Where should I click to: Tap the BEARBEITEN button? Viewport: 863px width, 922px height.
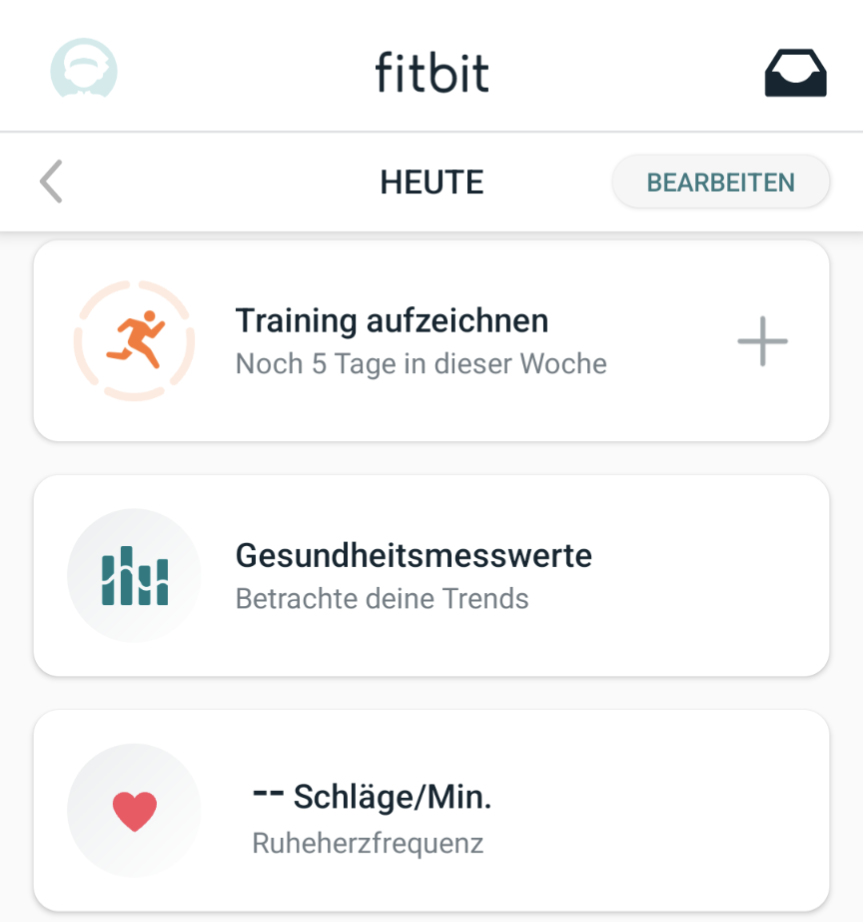click(720, 183)
